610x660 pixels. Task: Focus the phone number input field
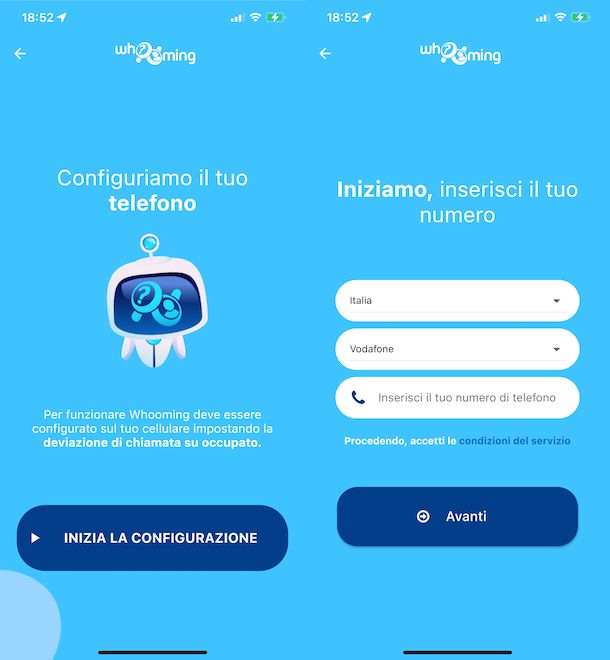click(x=466, y=398)
